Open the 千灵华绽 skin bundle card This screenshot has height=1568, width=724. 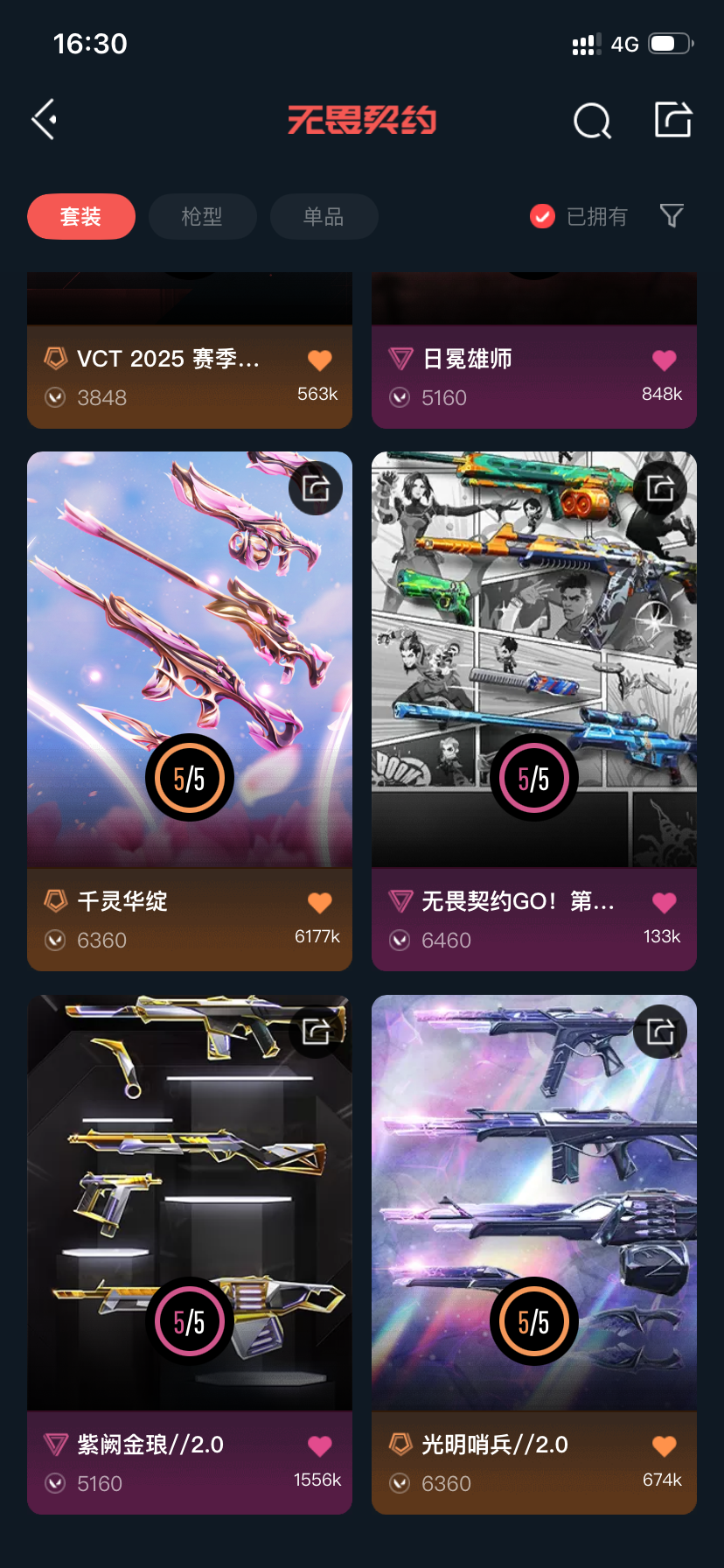tap(190, 710)
